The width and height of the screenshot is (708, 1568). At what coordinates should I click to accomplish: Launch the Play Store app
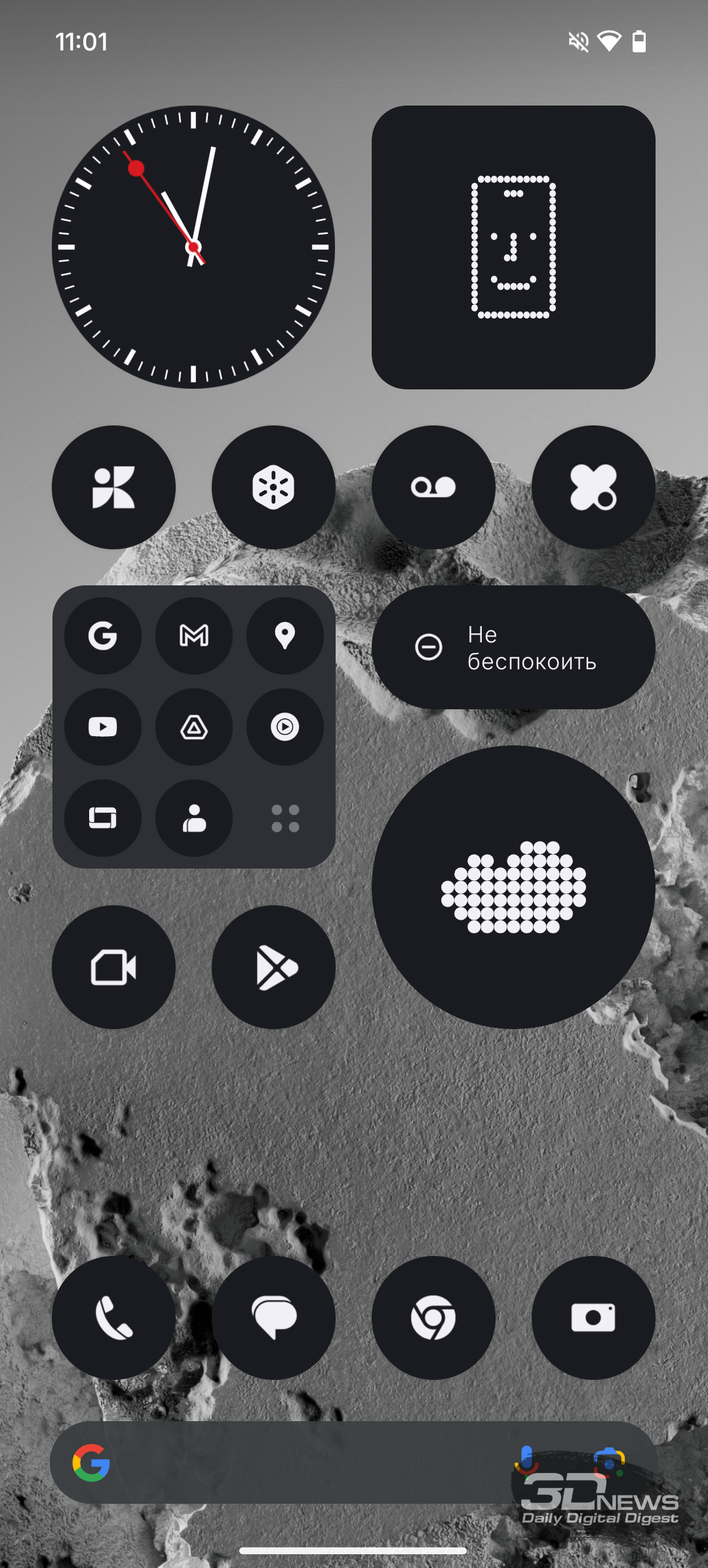[x=273, y=967]
